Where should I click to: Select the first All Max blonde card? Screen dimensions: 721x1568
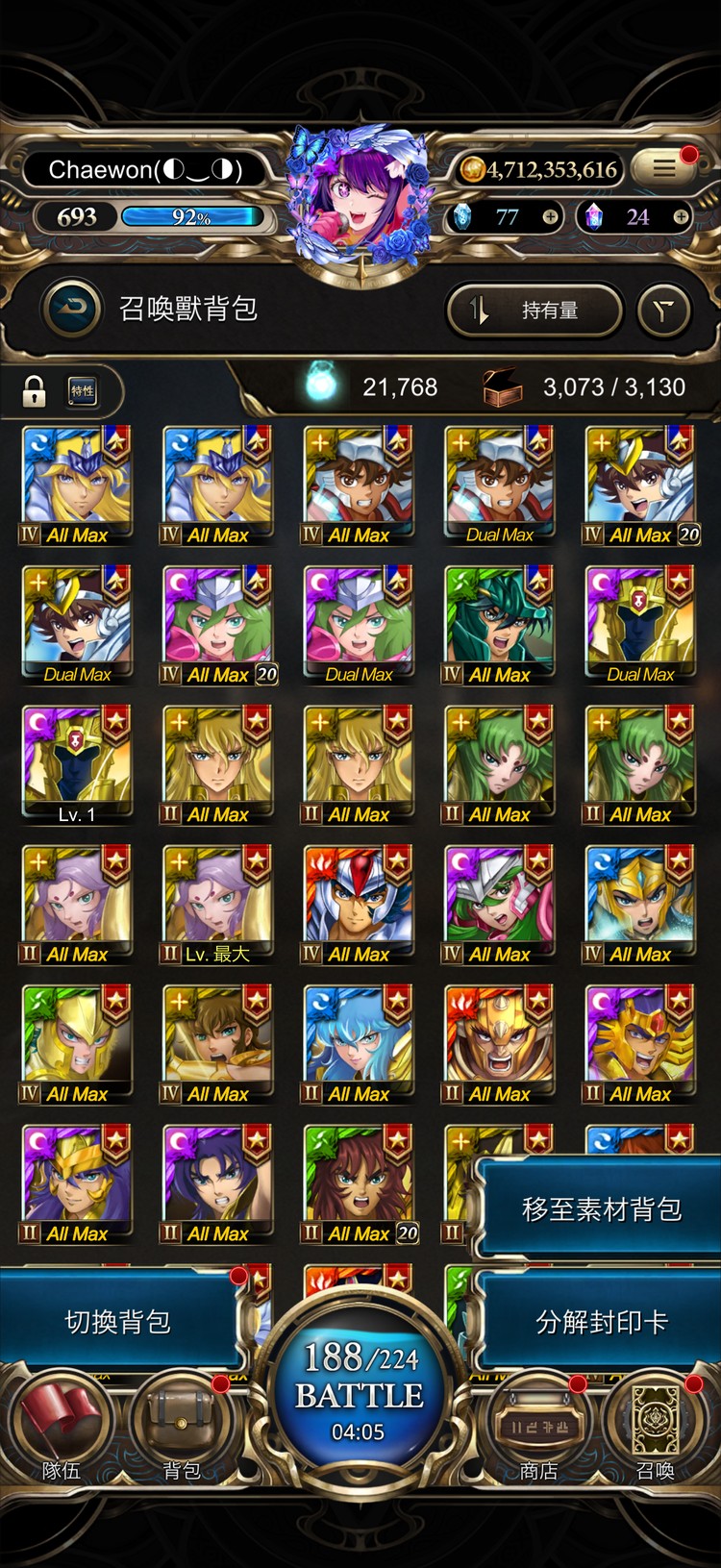tap(76, 485)
